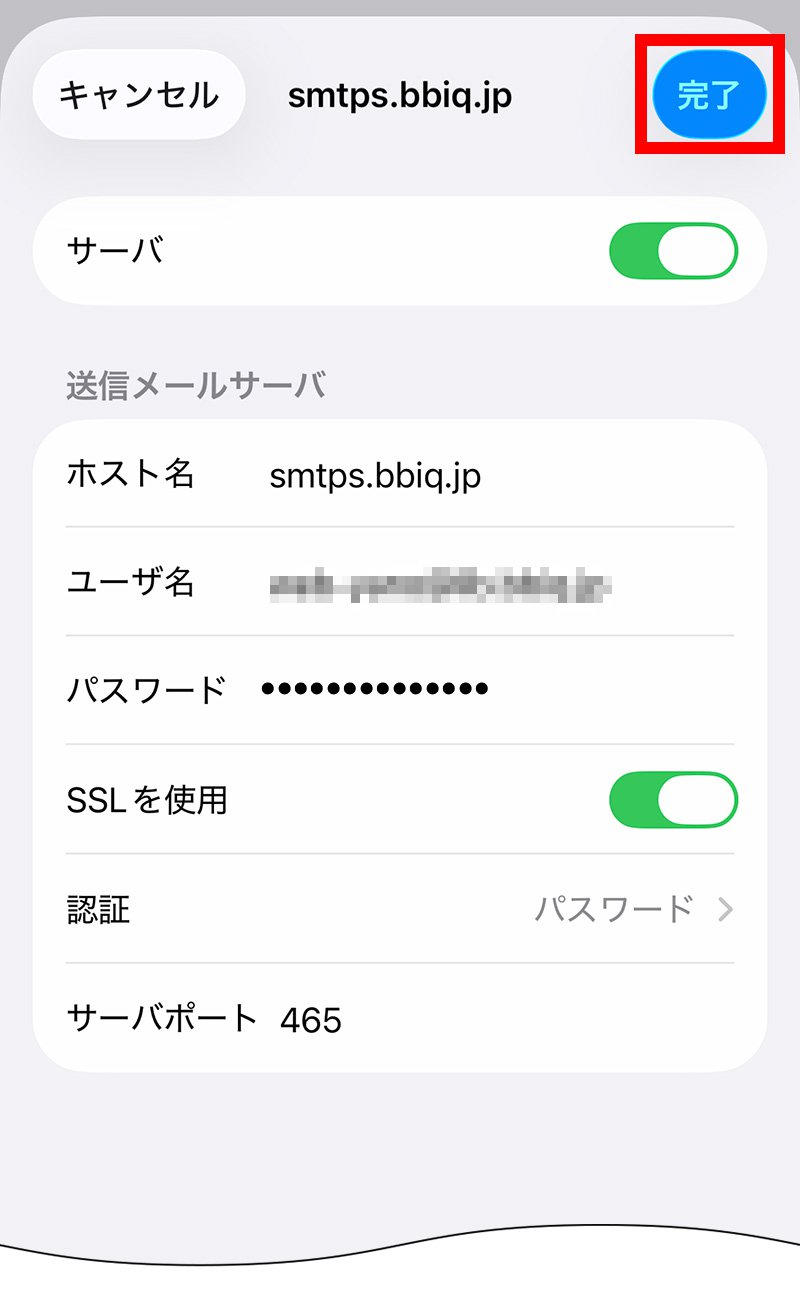Tap キャンセル to cancel changes
The height and width of the screenshot is (1300, 800).
pos(137,93)
